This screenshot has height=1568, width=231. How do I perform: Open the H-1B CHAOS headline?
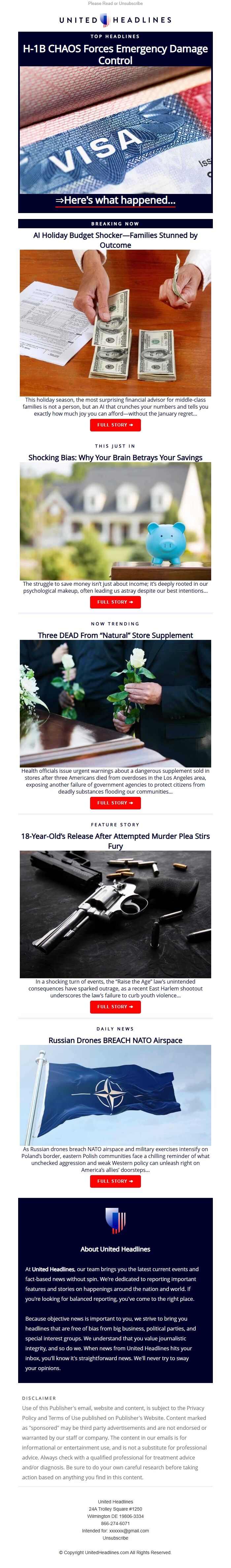tap(115, 54)
